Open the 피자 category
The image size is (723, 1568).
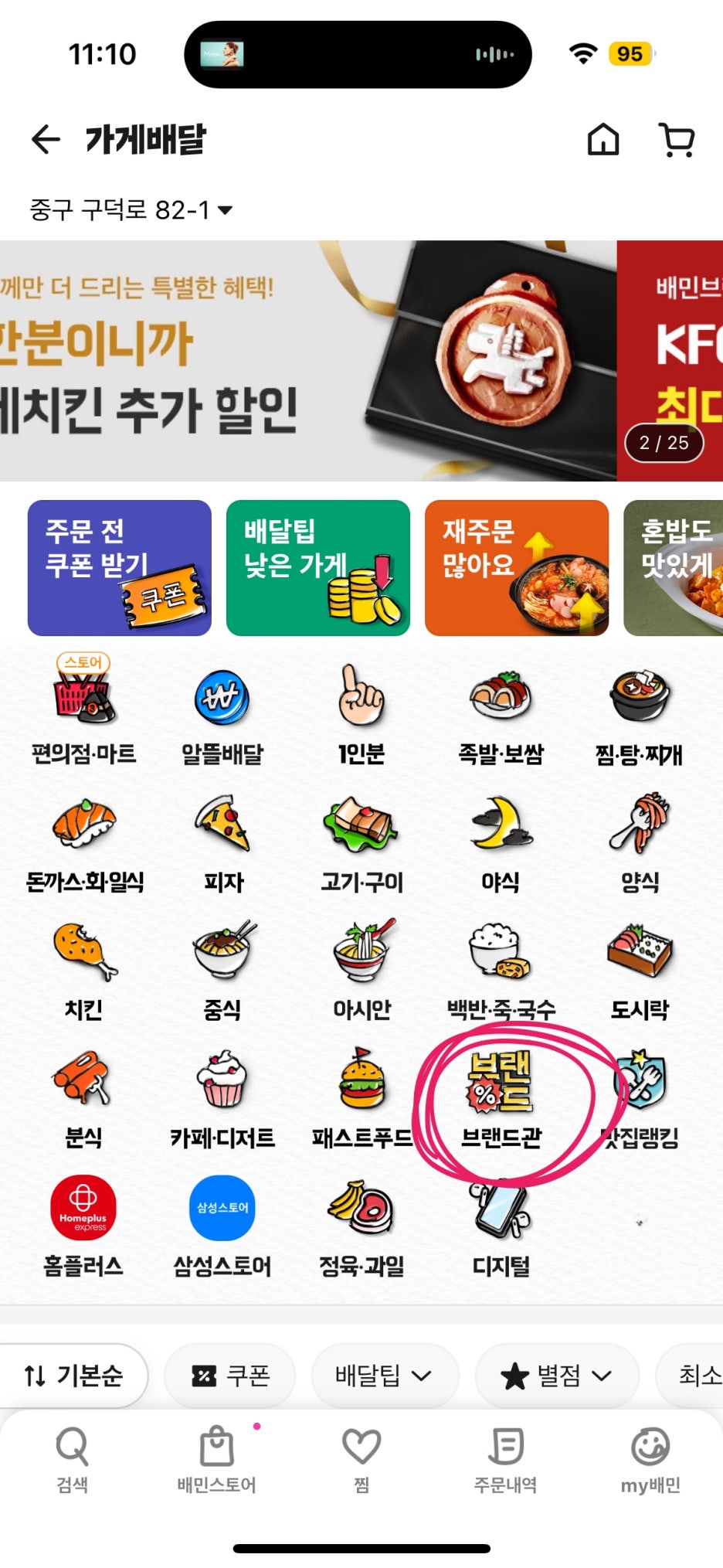tap(222, 844)
